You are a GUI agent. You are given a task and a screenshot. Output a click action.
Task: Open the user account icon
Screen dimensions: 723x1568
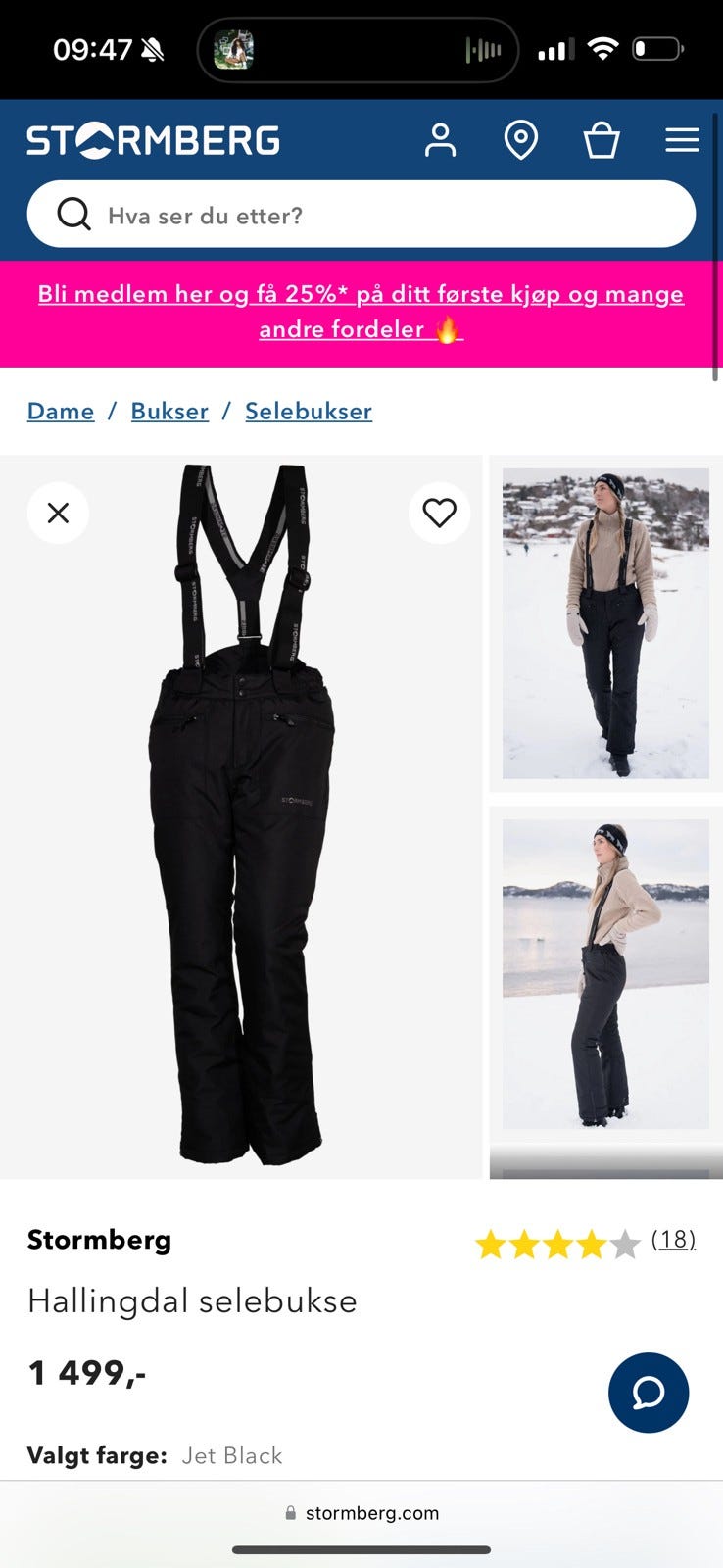click(440, 140)
